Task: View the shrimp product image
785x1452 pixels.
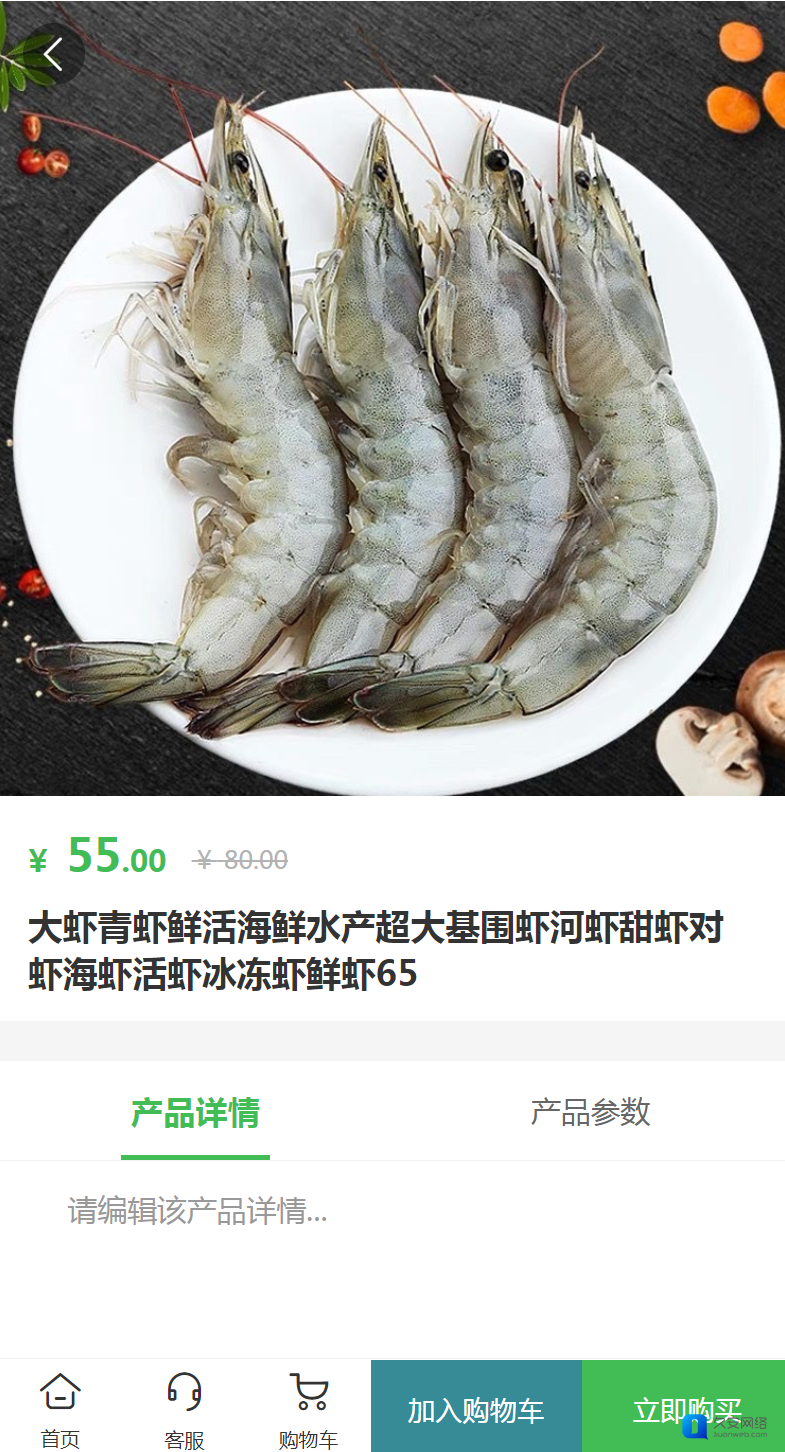Action: (392, 420)
